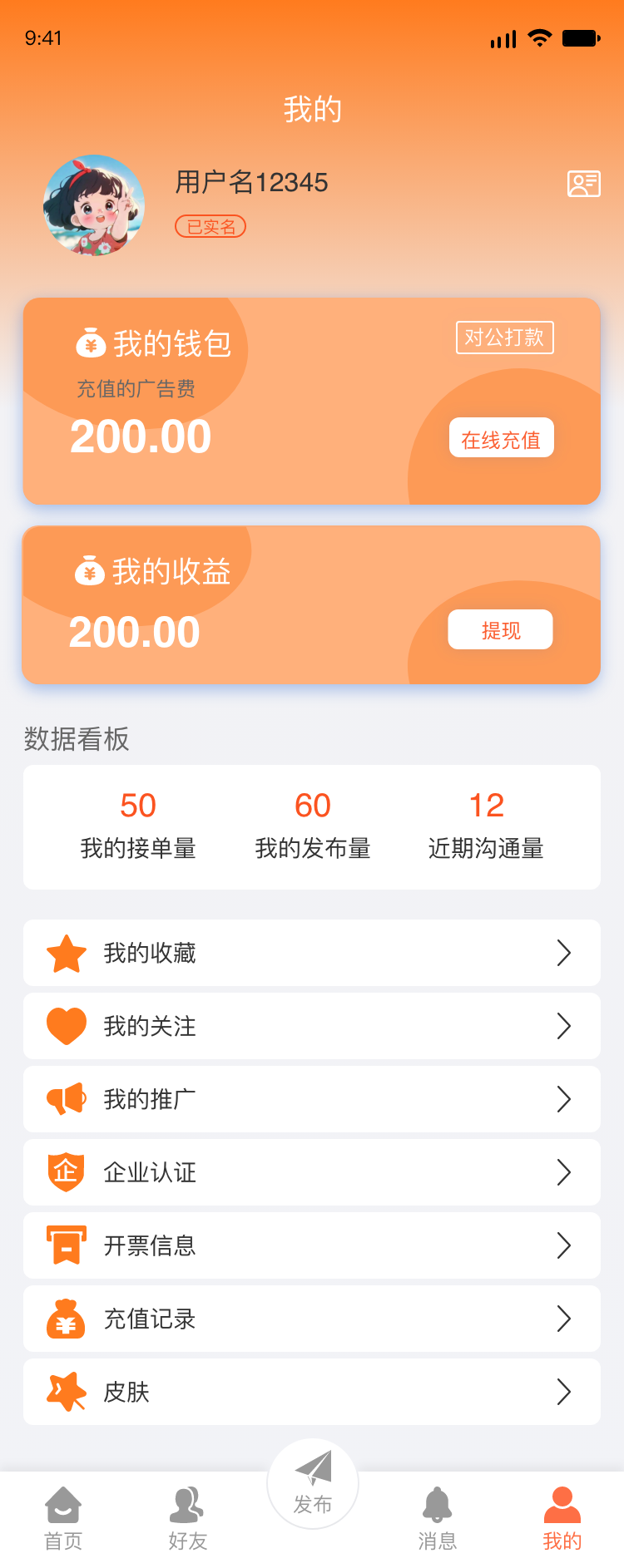Image resolution: width=624 pixels, height=1568 pixels.
Task: Open 我的收藏 row
Action: coord(312,953)
